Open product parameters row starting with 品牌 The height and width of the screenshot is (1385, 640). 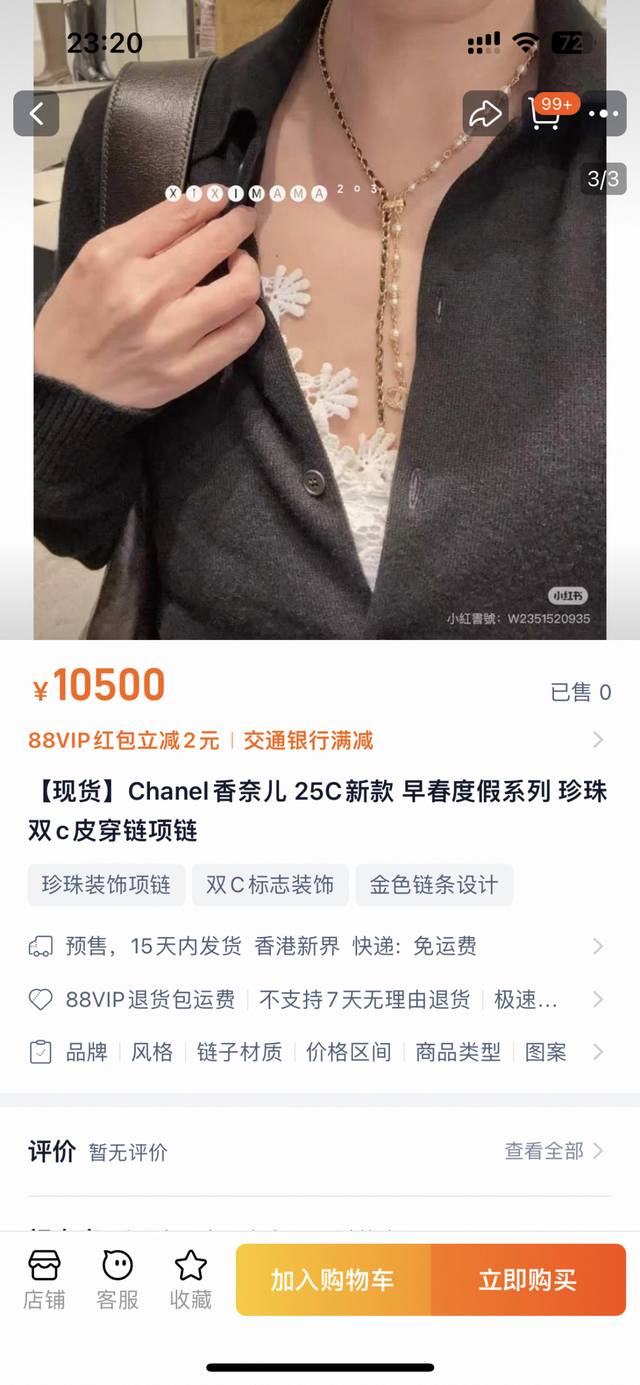coord(315,1052)
